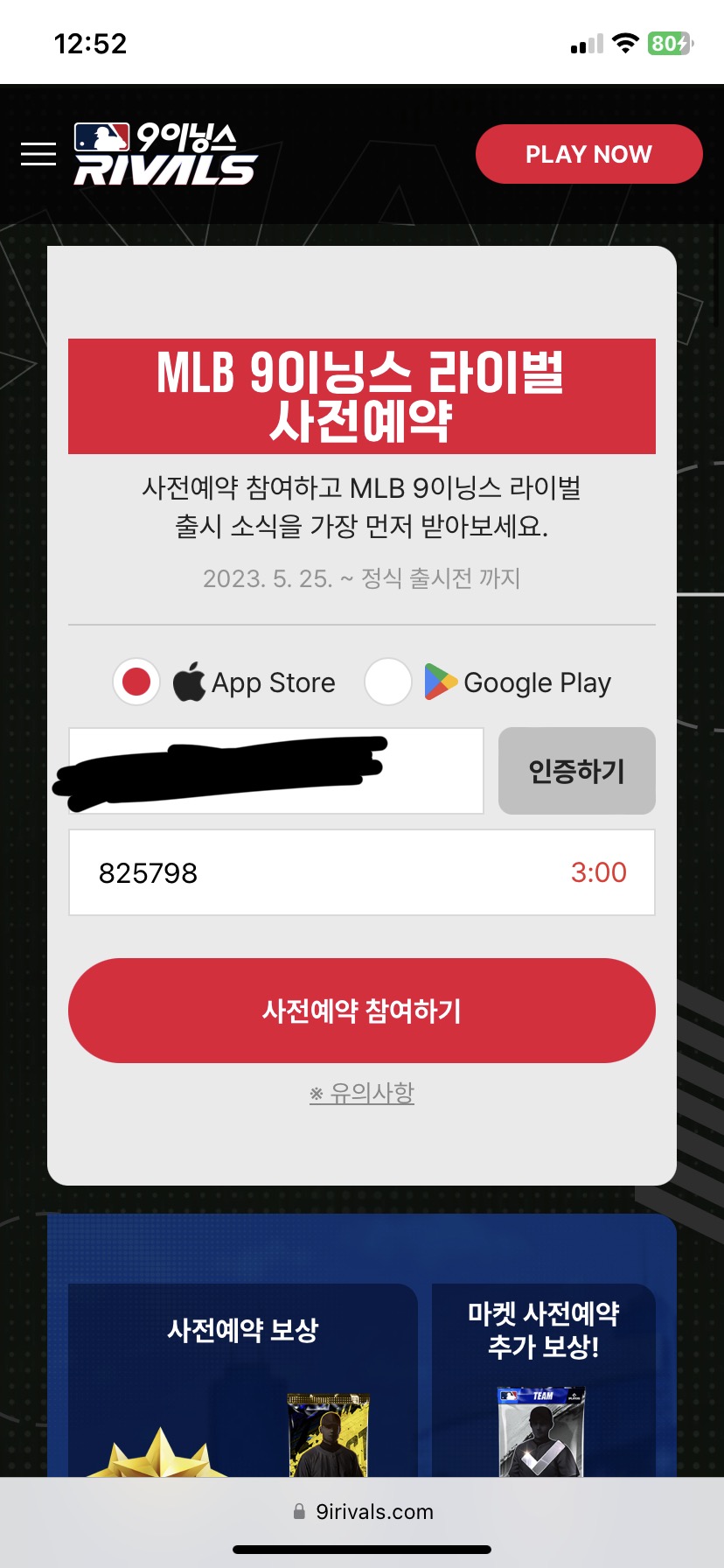The width and height of the screenshot is (724, 1568).
Task: Open the hamburger menu
Action: tap(38, 154)
